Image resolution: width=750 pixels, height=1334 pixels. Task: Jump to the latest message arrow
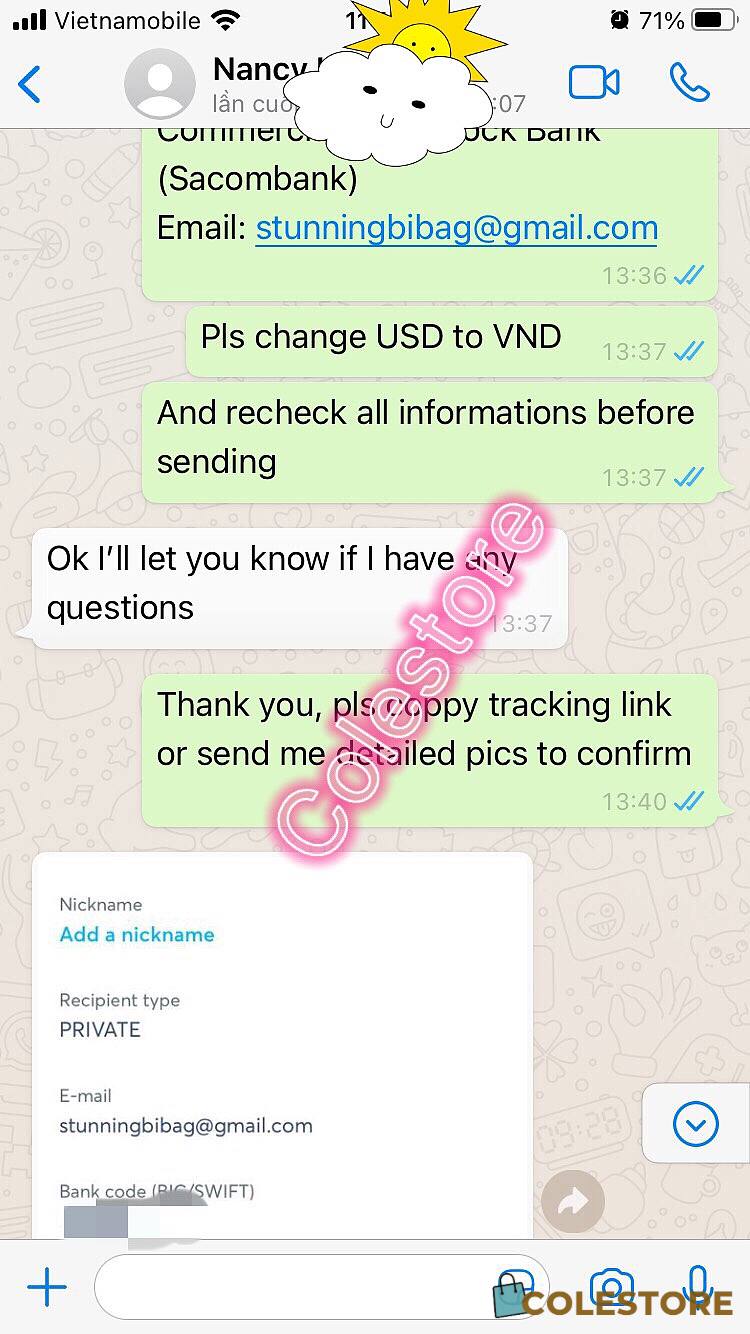pyautogui.click(x=696, y=1124)
